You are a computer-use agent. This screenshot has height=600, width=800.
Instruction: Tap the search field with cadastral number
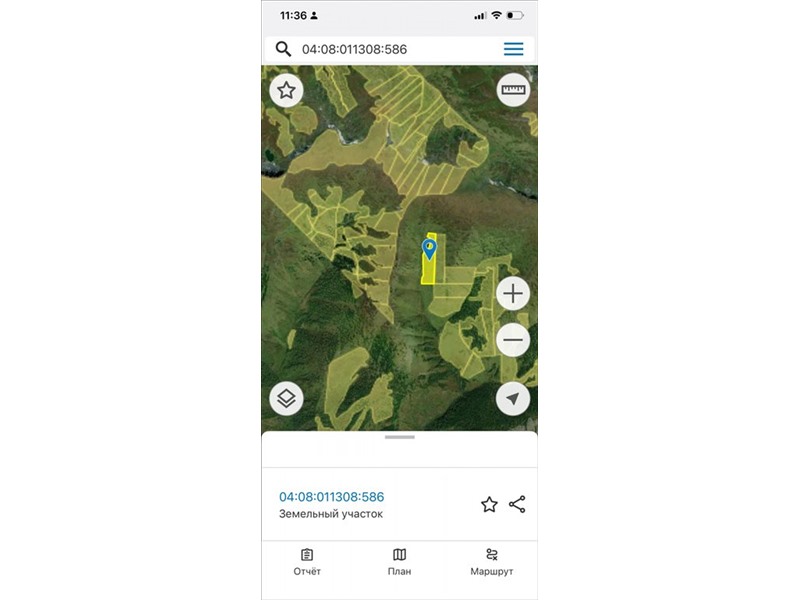(x=390, y=49)
